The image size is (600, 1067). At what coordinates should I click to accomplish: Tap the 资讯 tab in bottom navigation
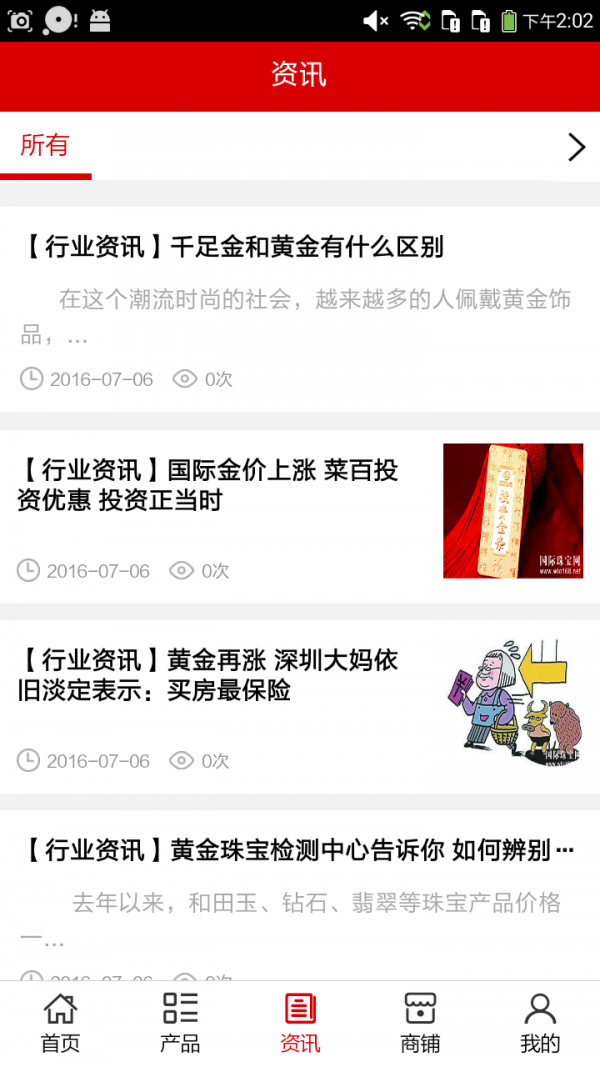point(300,1023)
